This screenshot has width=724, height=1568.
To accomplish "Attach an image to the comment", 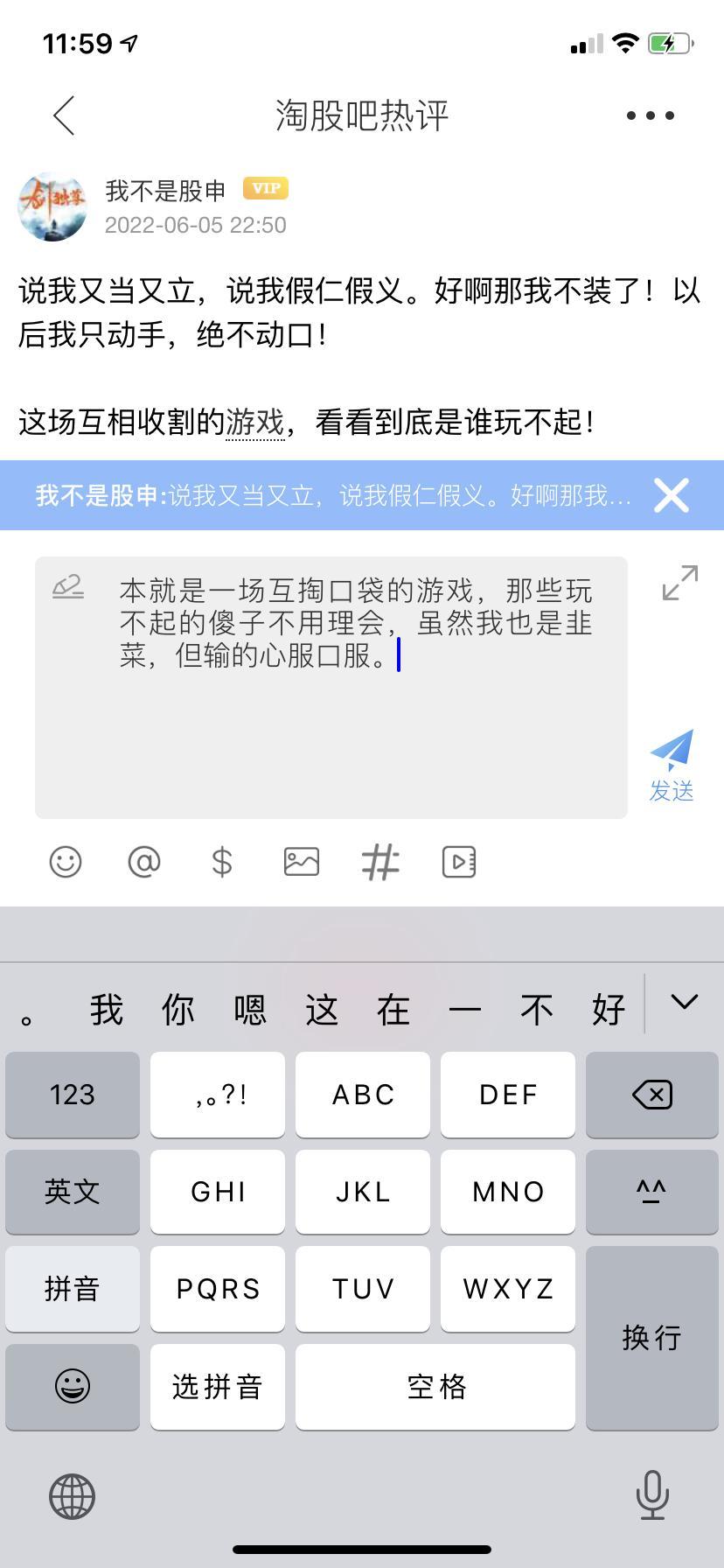I will coord(302,862).
